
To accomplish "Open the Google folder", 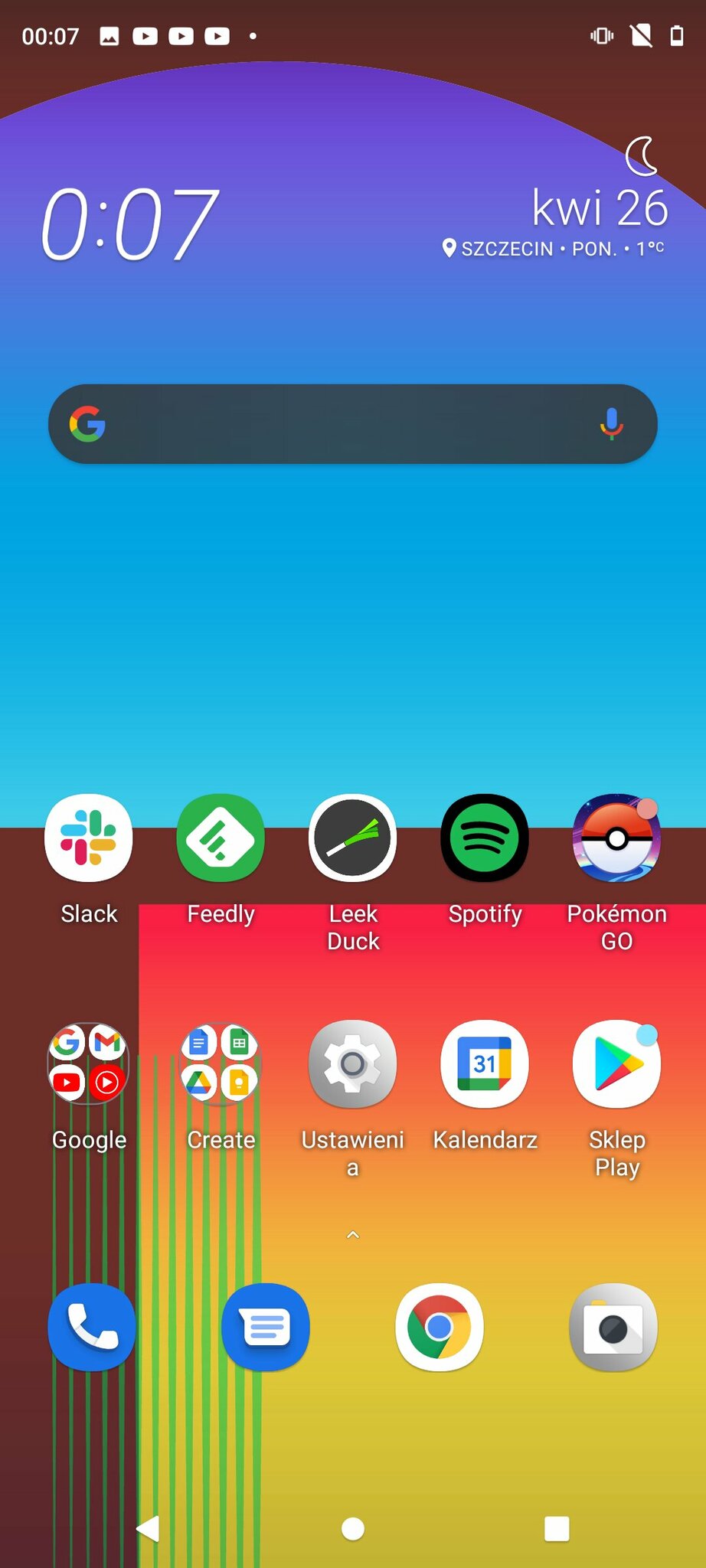I will click(x=89, y=1064).
